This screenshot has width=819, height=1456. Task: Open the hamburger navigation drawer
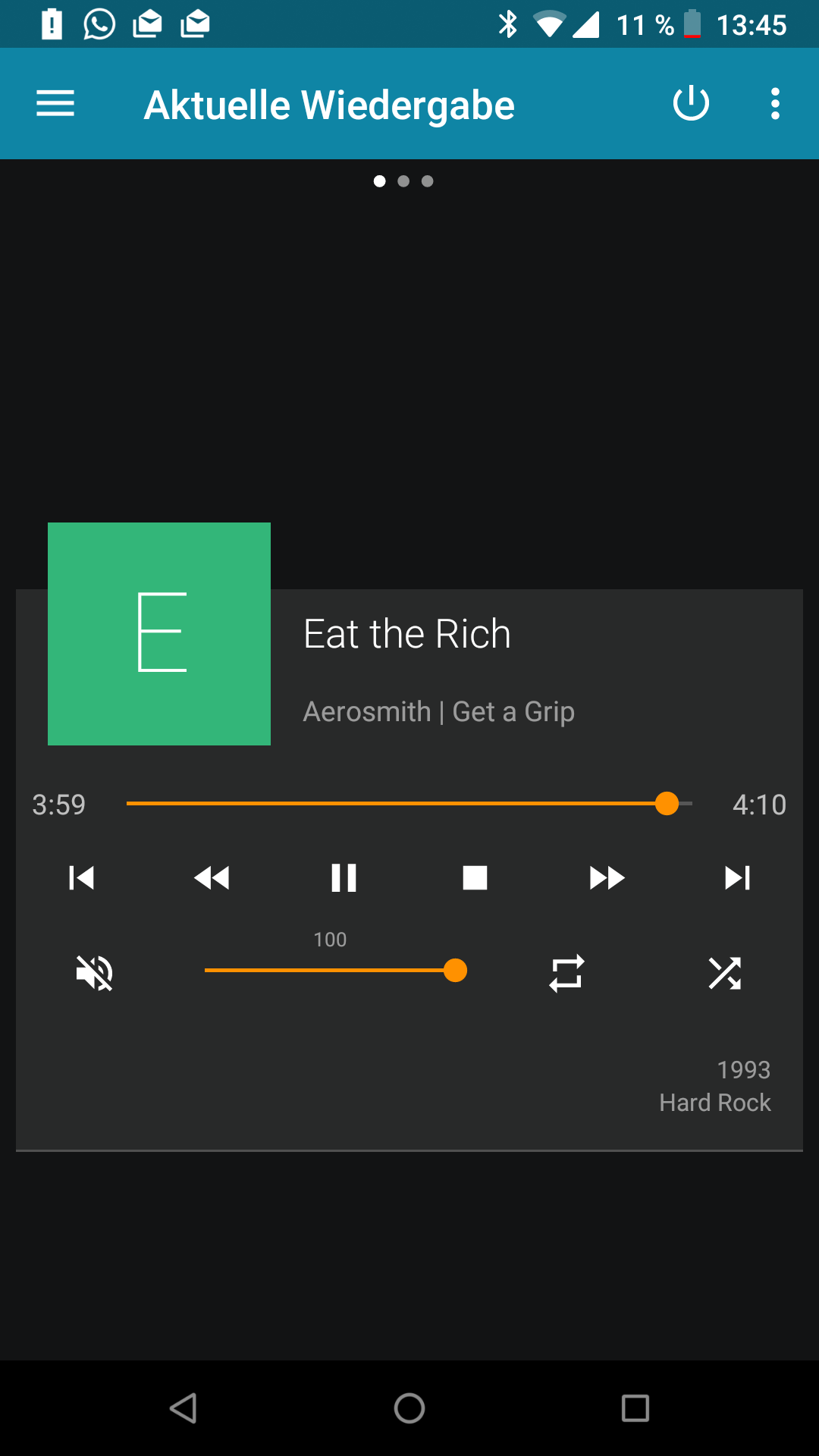click(x=55, y=104)
